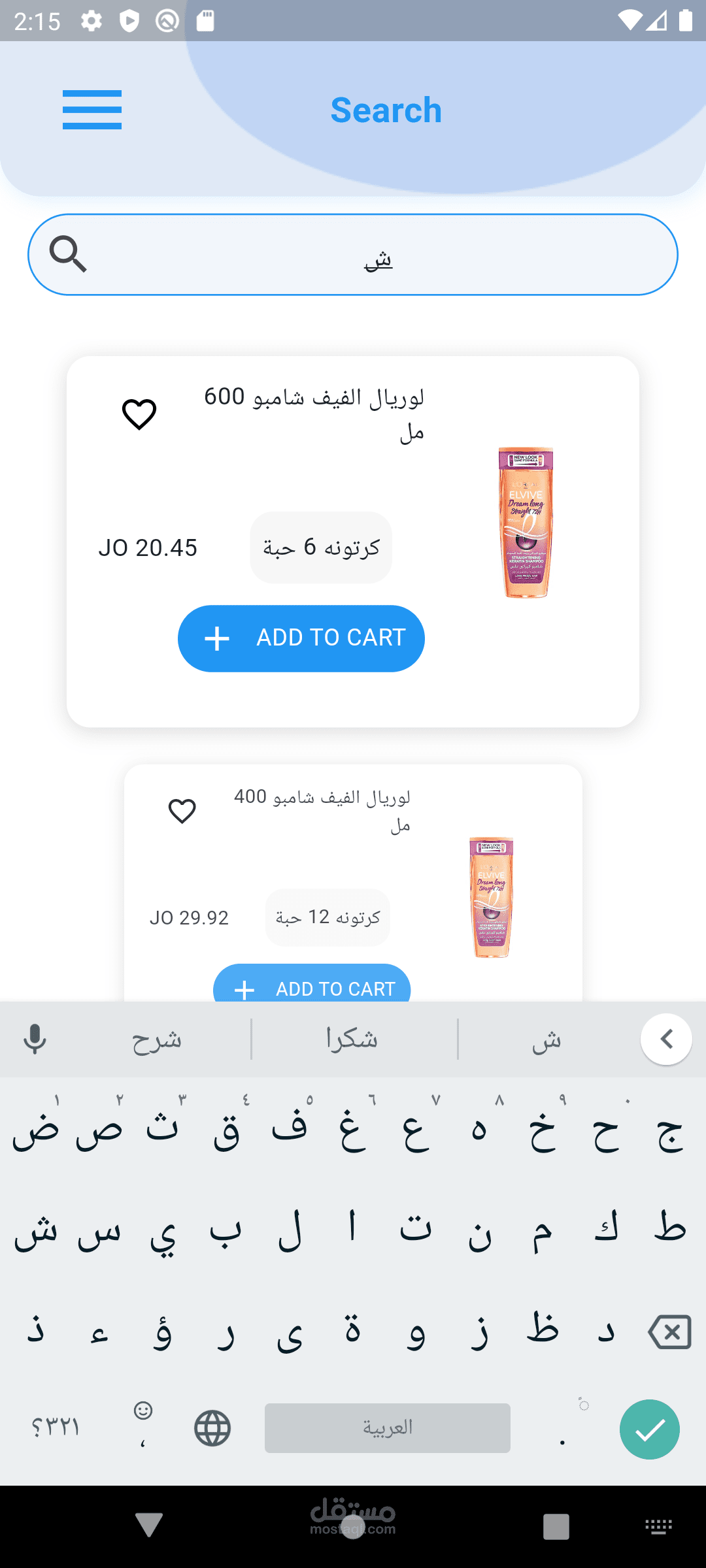The height and width of the screenshot is (1568, 706).
Task: Open the hamburger drawer menu
Action: pos(92,110)
